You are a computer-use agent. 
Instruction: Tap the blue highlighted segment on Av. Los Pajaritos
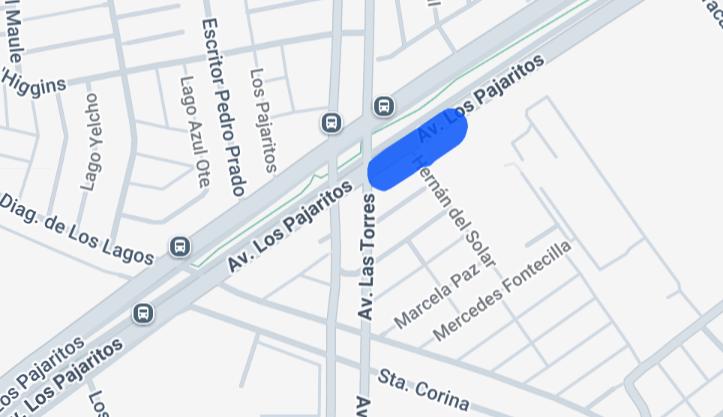tap(418, 149)
